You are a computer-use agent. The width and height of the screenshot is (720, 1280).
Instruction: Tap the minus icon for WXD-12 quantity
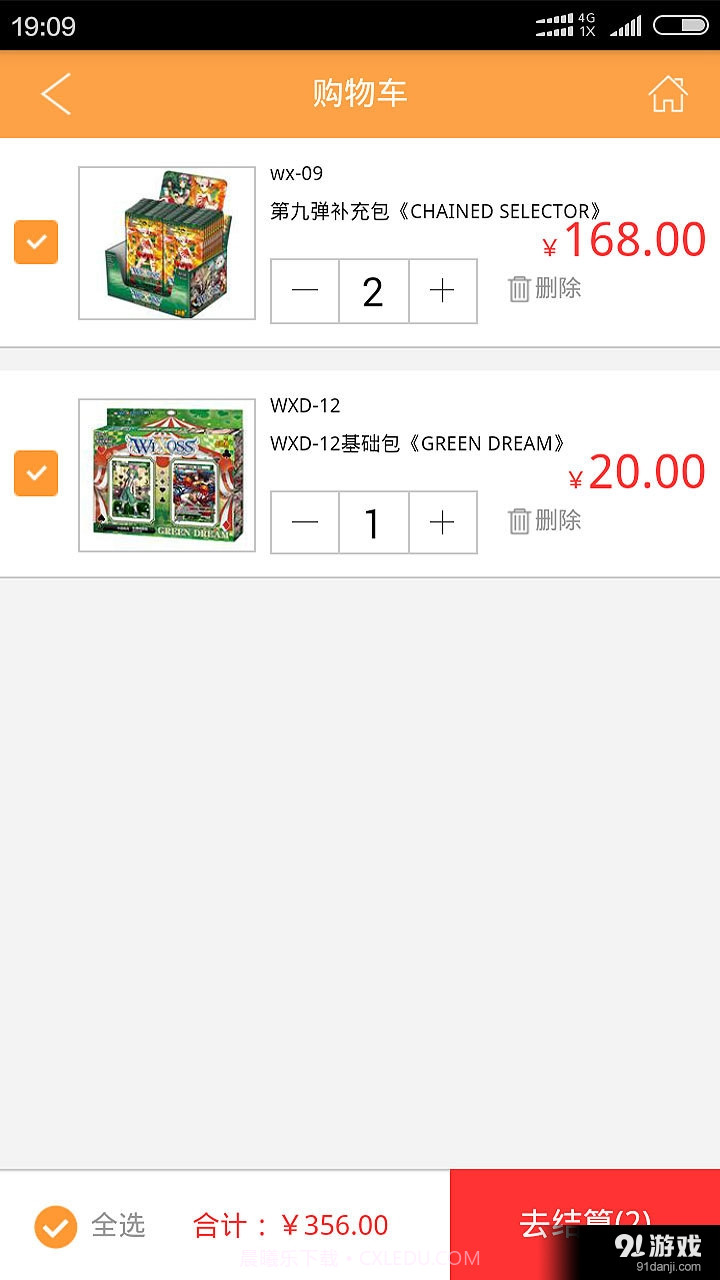click(305, 521)
